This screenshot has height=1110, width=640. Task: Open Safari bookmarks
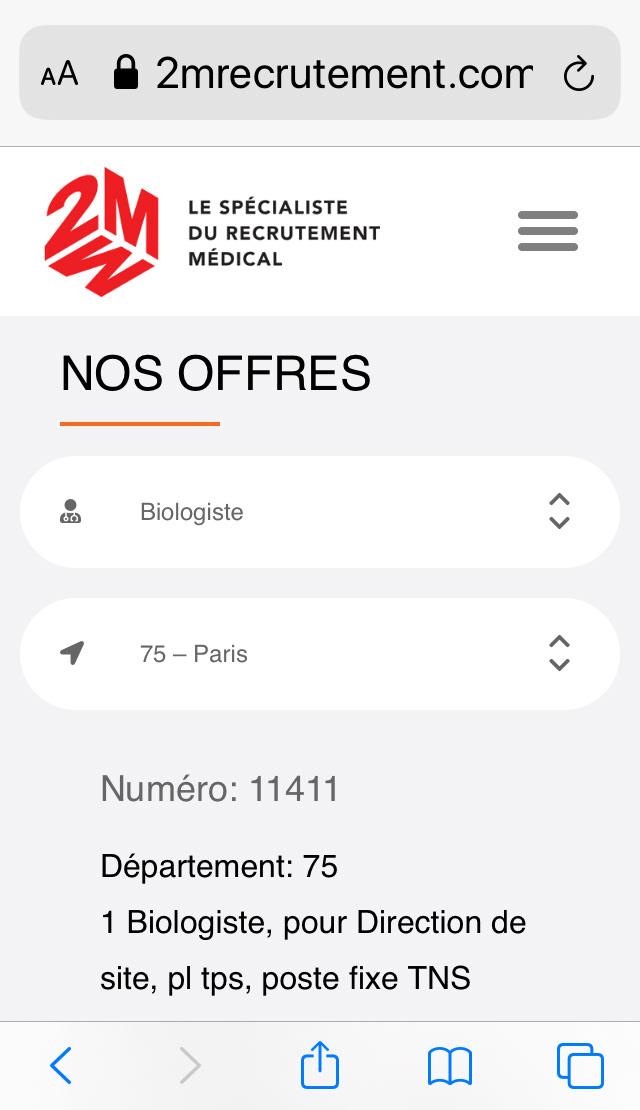tap(450, 1065)
